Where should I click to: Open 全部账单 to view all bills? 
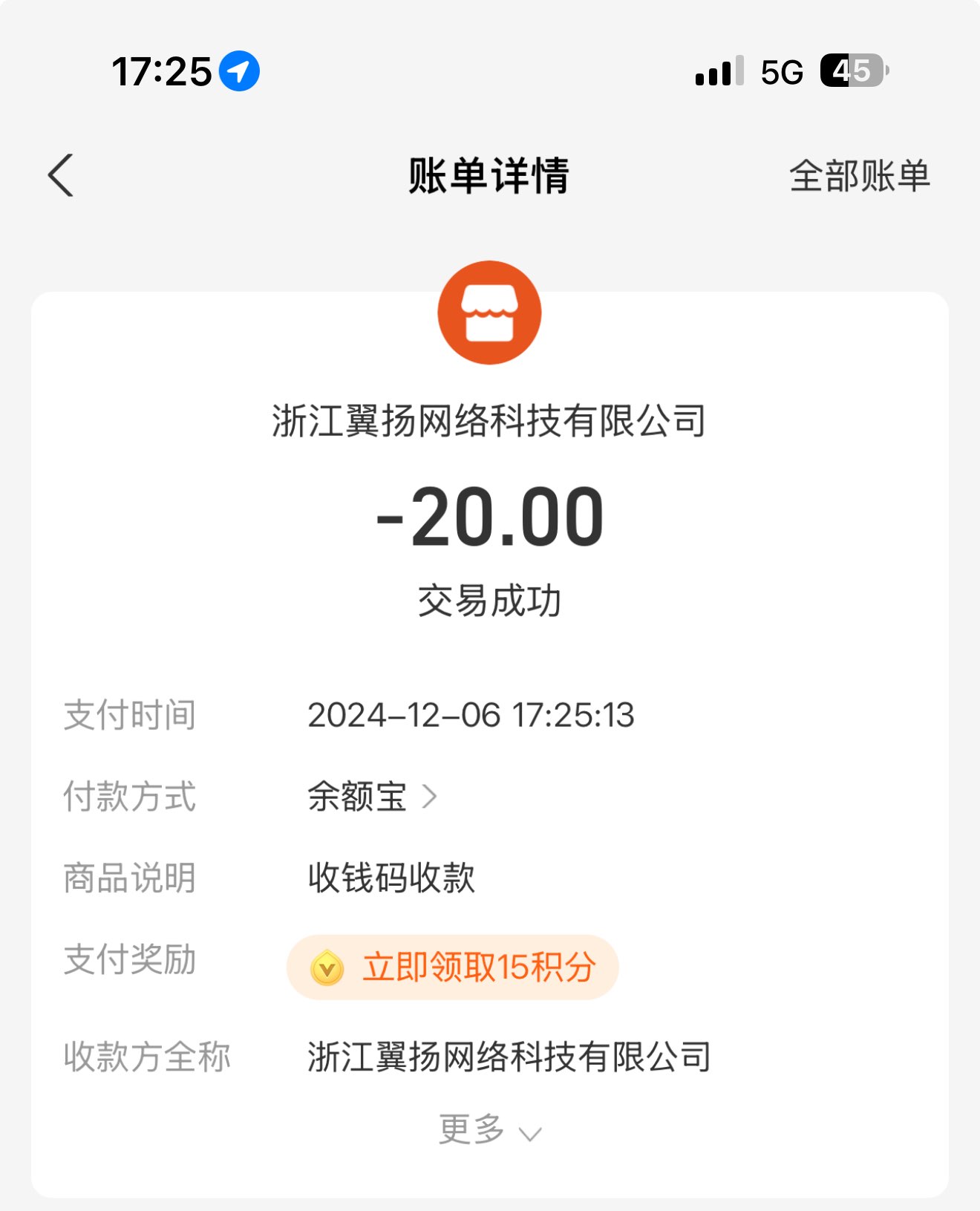pos(859,177)
